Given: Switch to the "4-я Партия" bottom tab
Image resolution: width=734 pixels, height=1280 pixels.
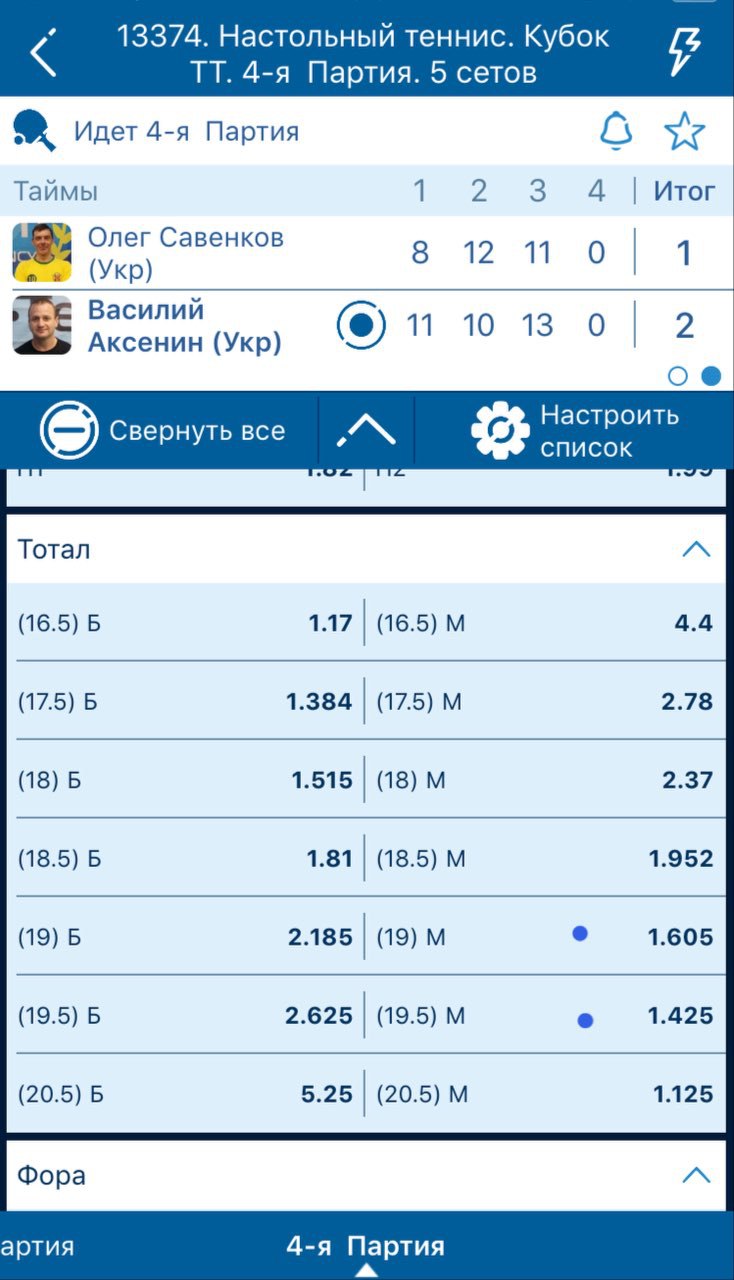Looking at the screenshot, I should click(x=366, y=1246).
